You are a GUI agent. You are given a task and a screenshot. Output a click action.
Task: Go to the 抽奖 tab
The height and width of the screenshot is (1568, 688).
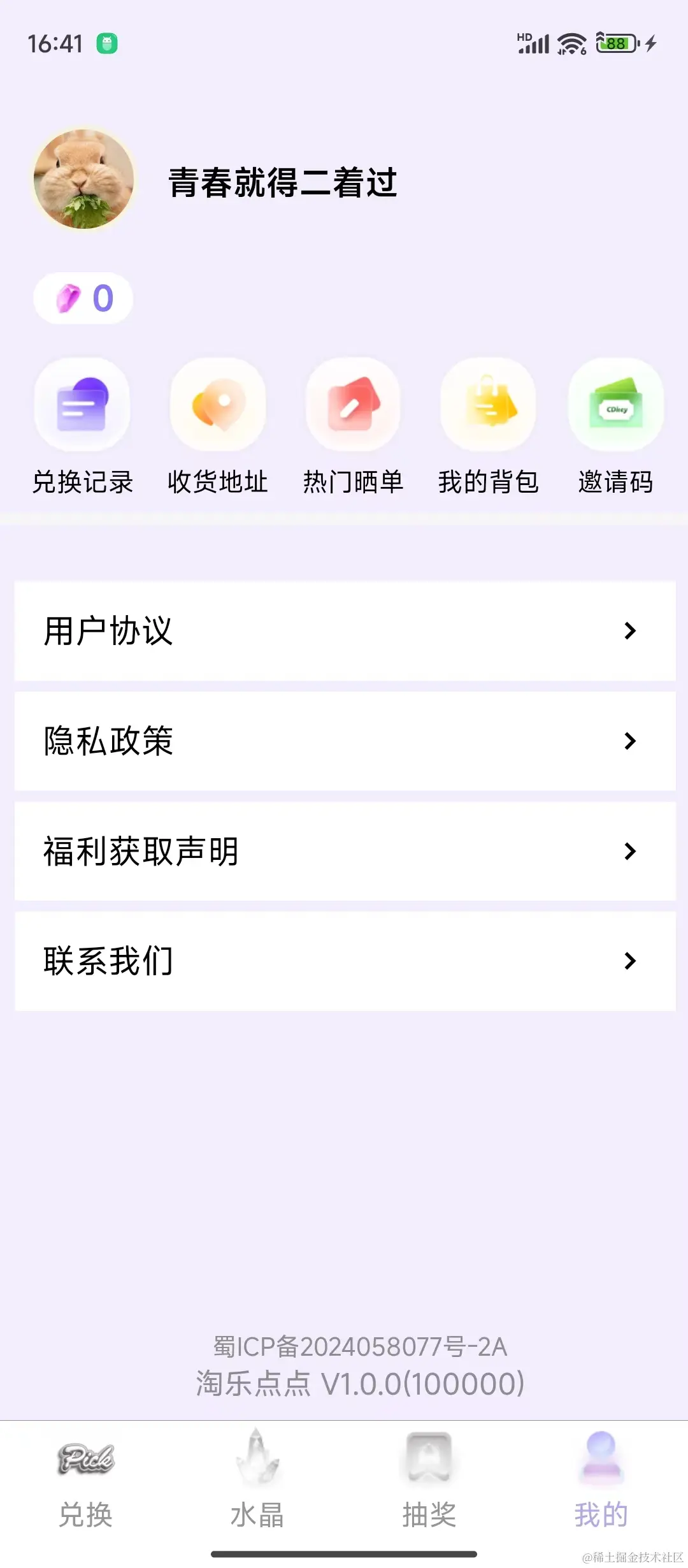429,1477
